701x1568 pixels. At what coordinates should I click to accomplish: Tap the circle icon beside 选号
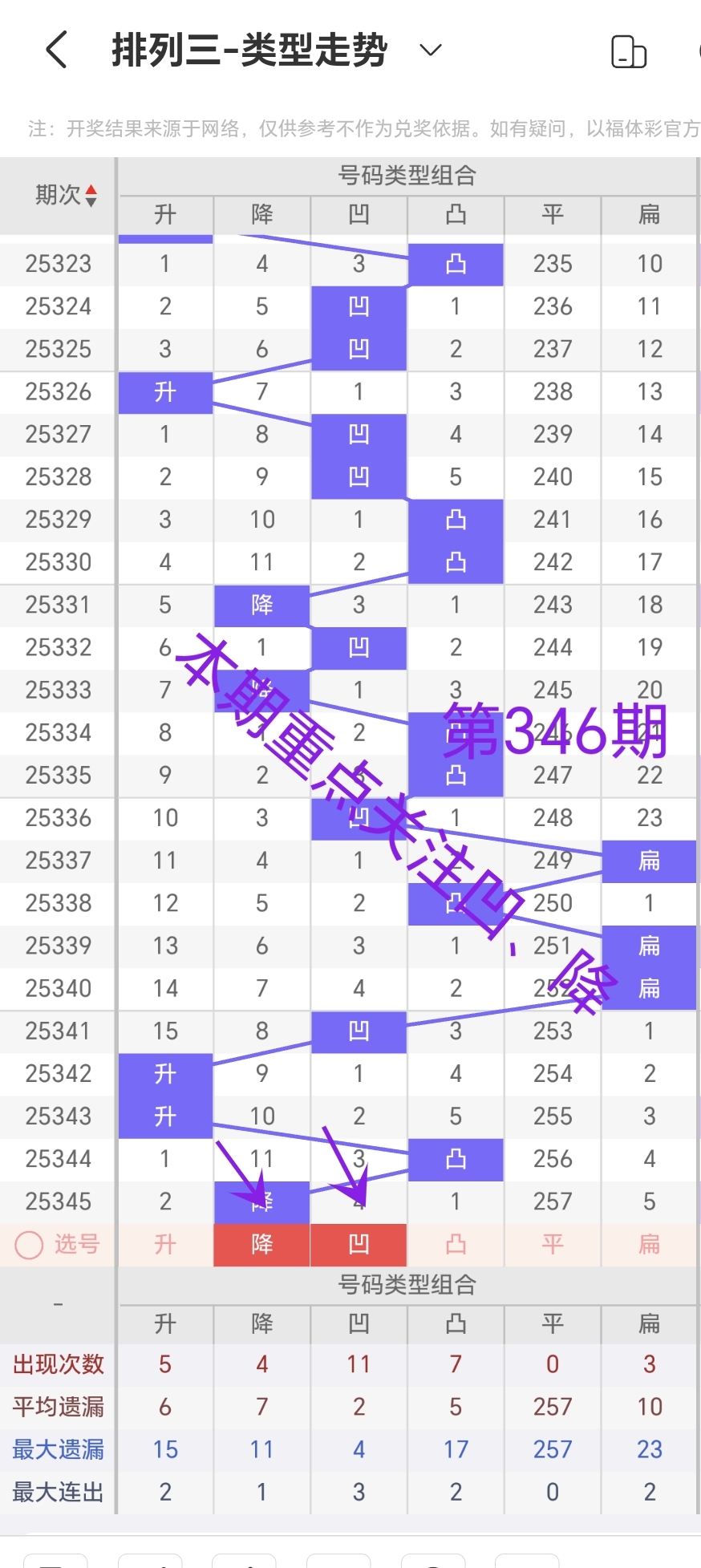(x=29, y=1244)
